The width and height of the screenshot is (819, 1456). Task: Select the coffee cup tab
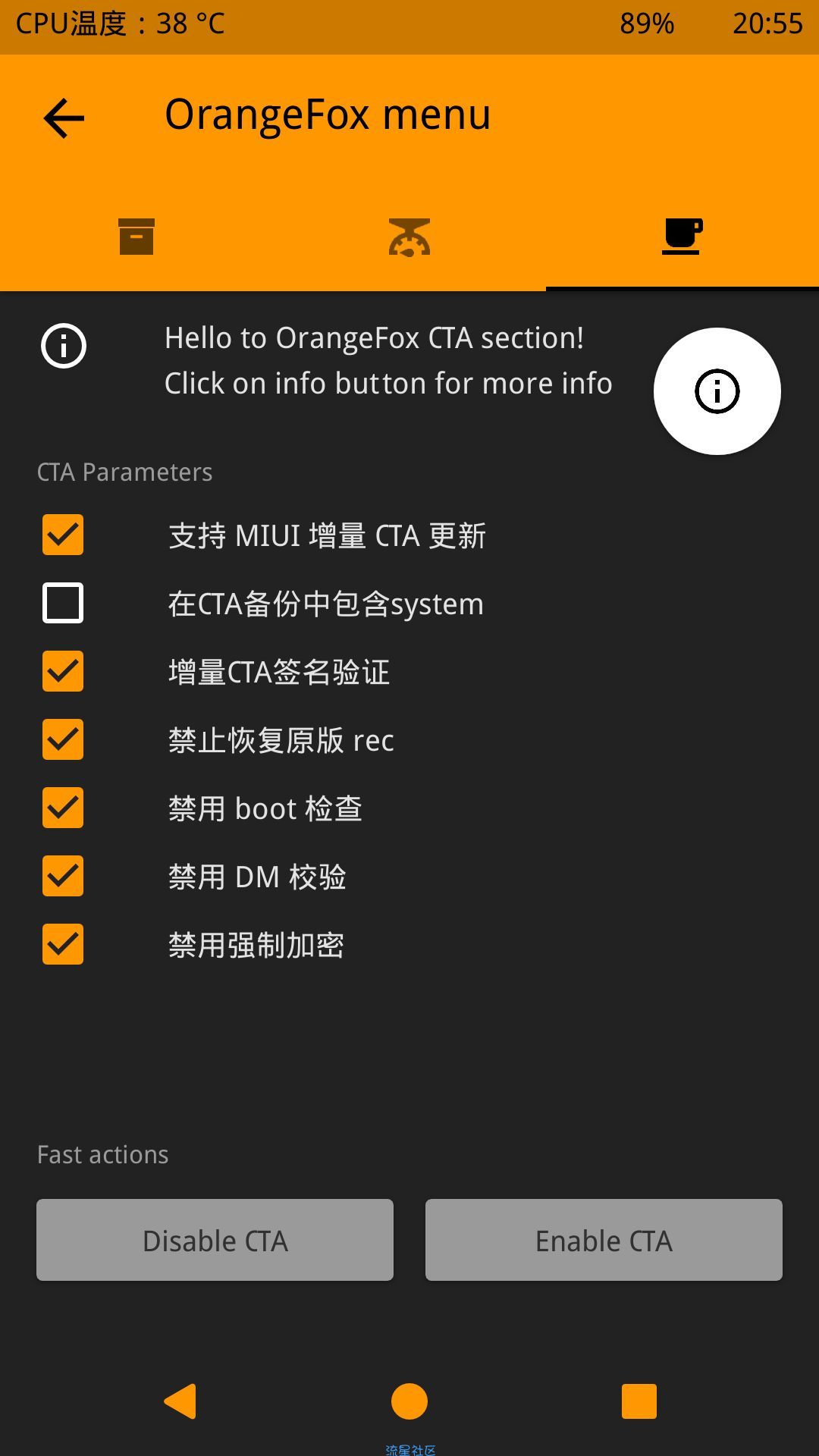point(682,236)
